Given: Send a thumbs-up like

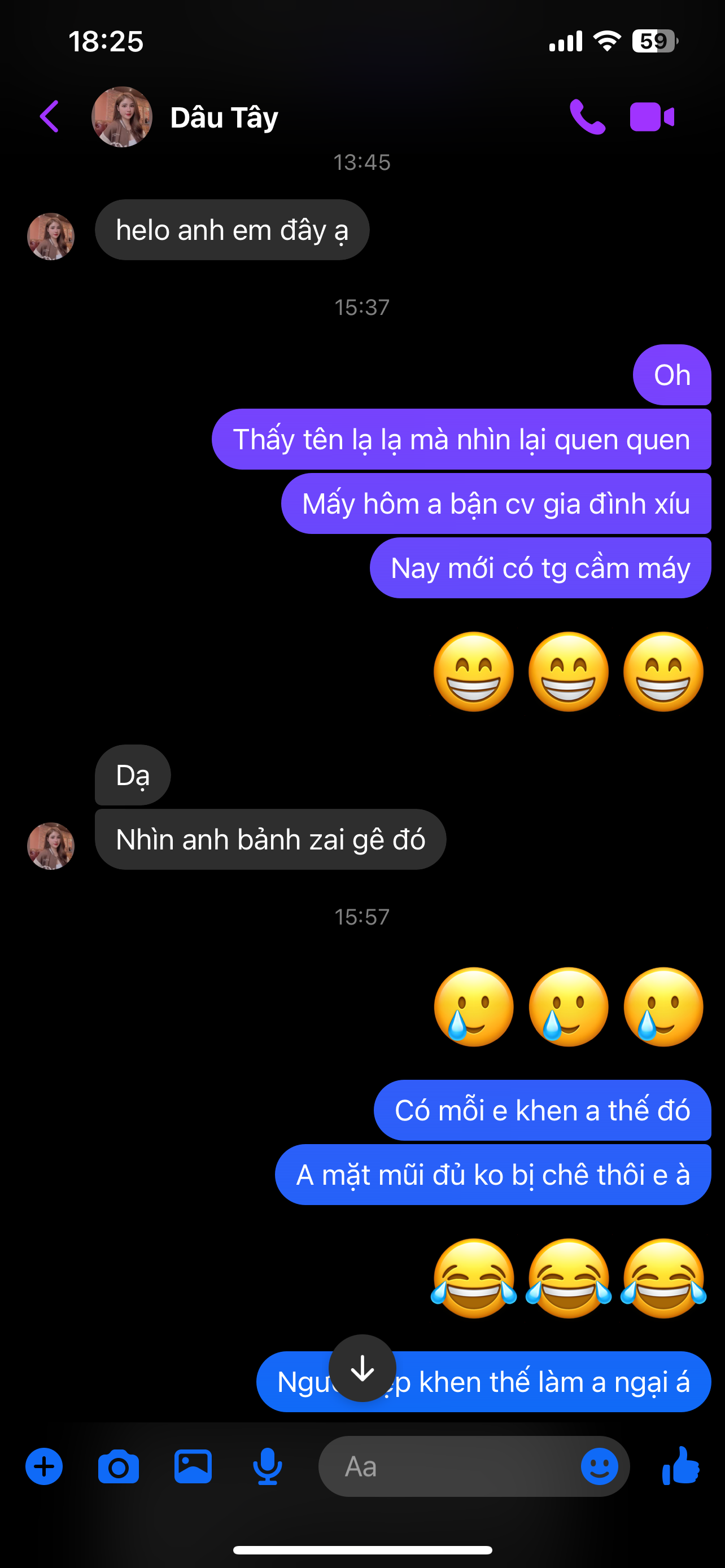Looking at the screenshot, I should pyautogui.click(x=681, y=1467).
